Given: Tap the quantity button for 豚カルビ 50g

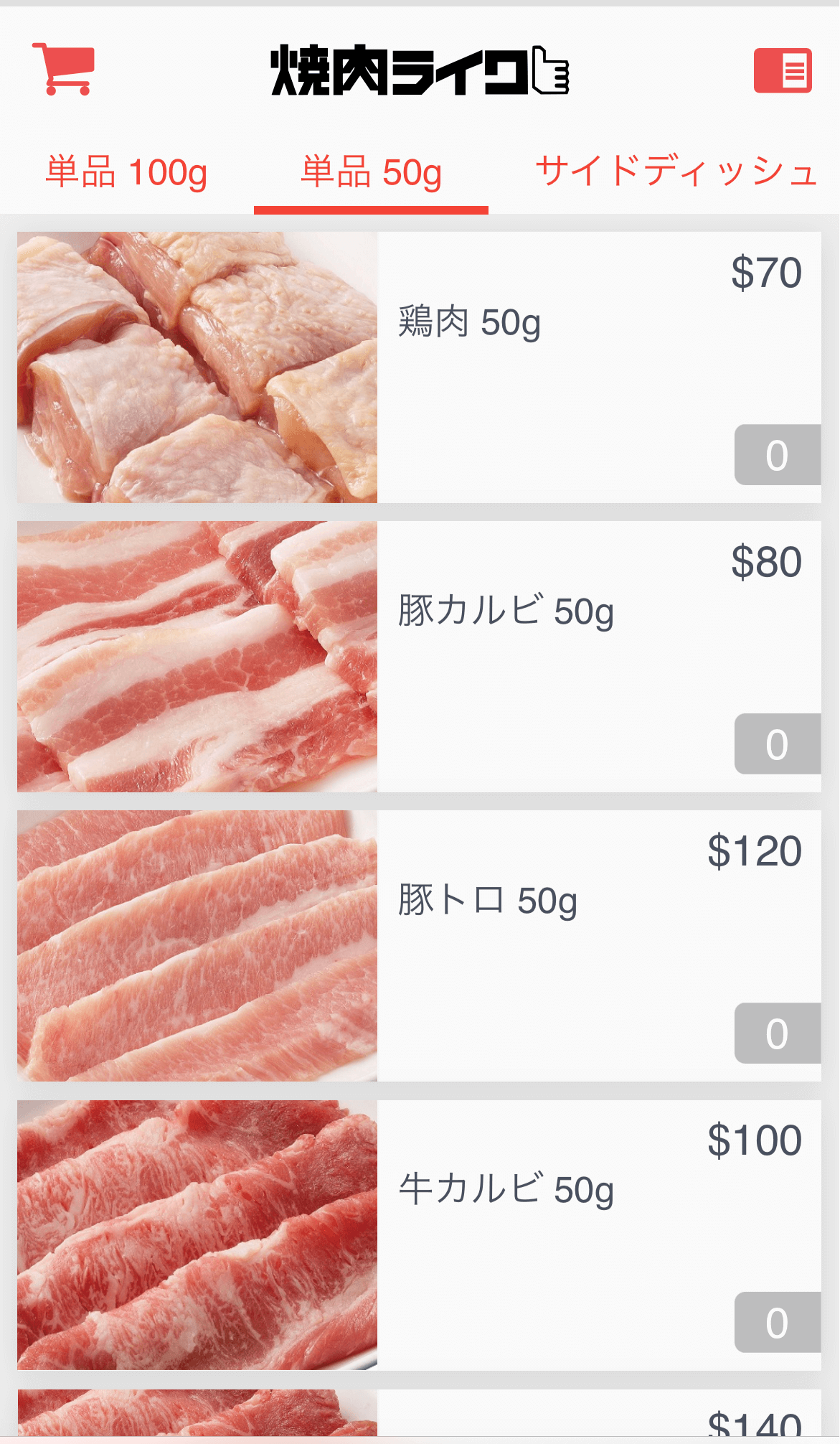Looking at the screenshot, I should click(777, 744).
